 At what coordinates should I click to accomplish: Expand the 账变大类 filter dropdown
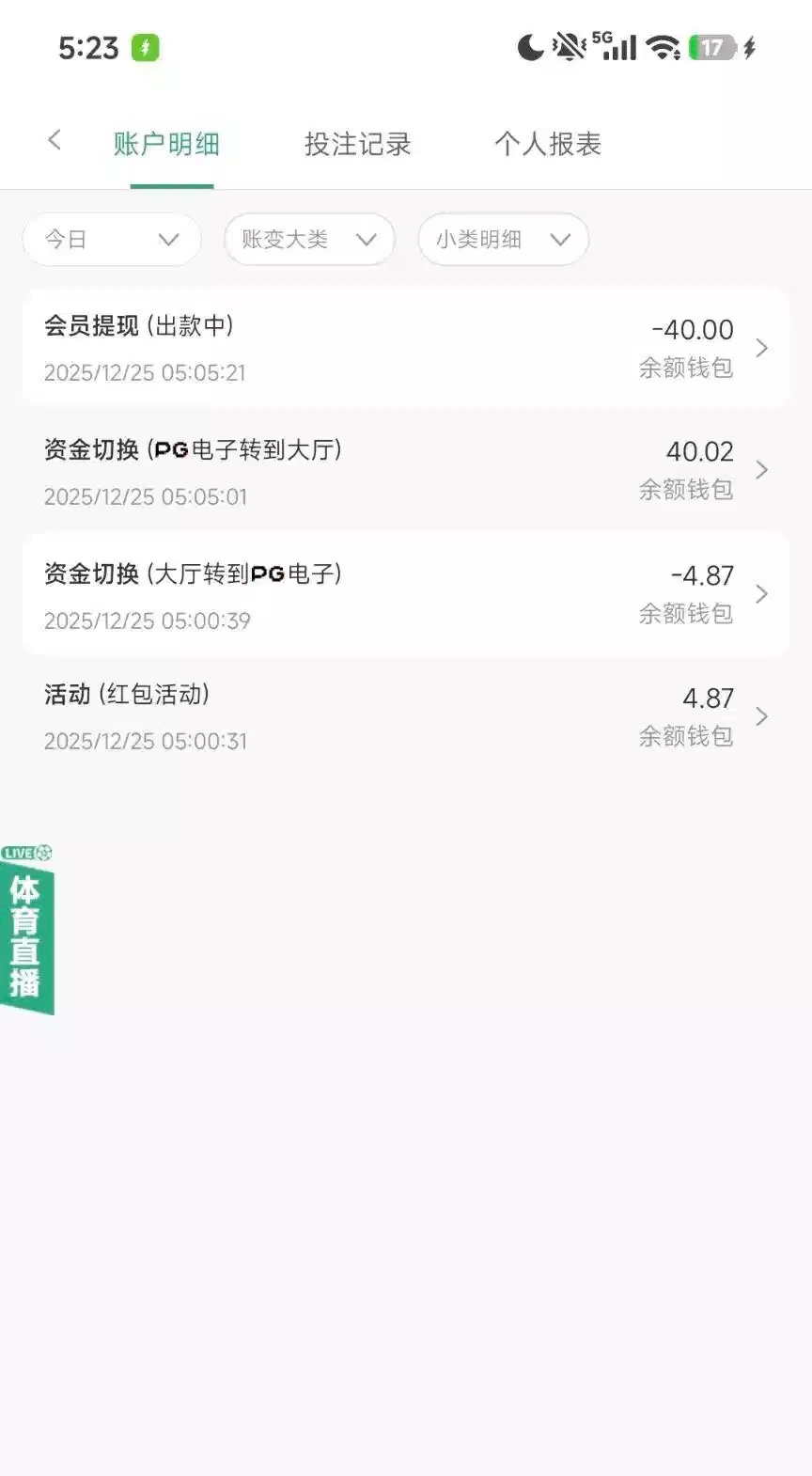309,240
